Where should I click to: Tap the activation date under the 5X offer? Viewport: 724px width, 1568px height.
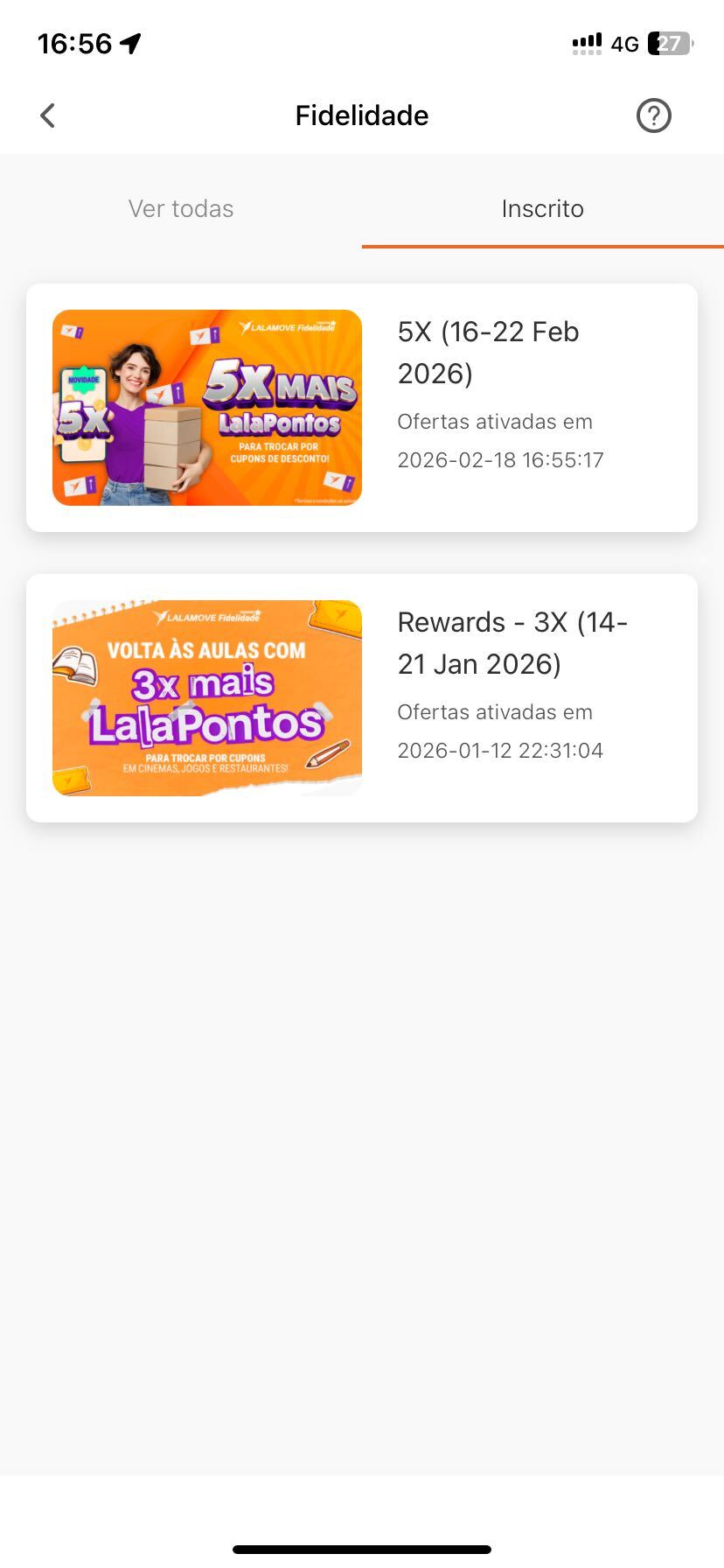point(499,440)
